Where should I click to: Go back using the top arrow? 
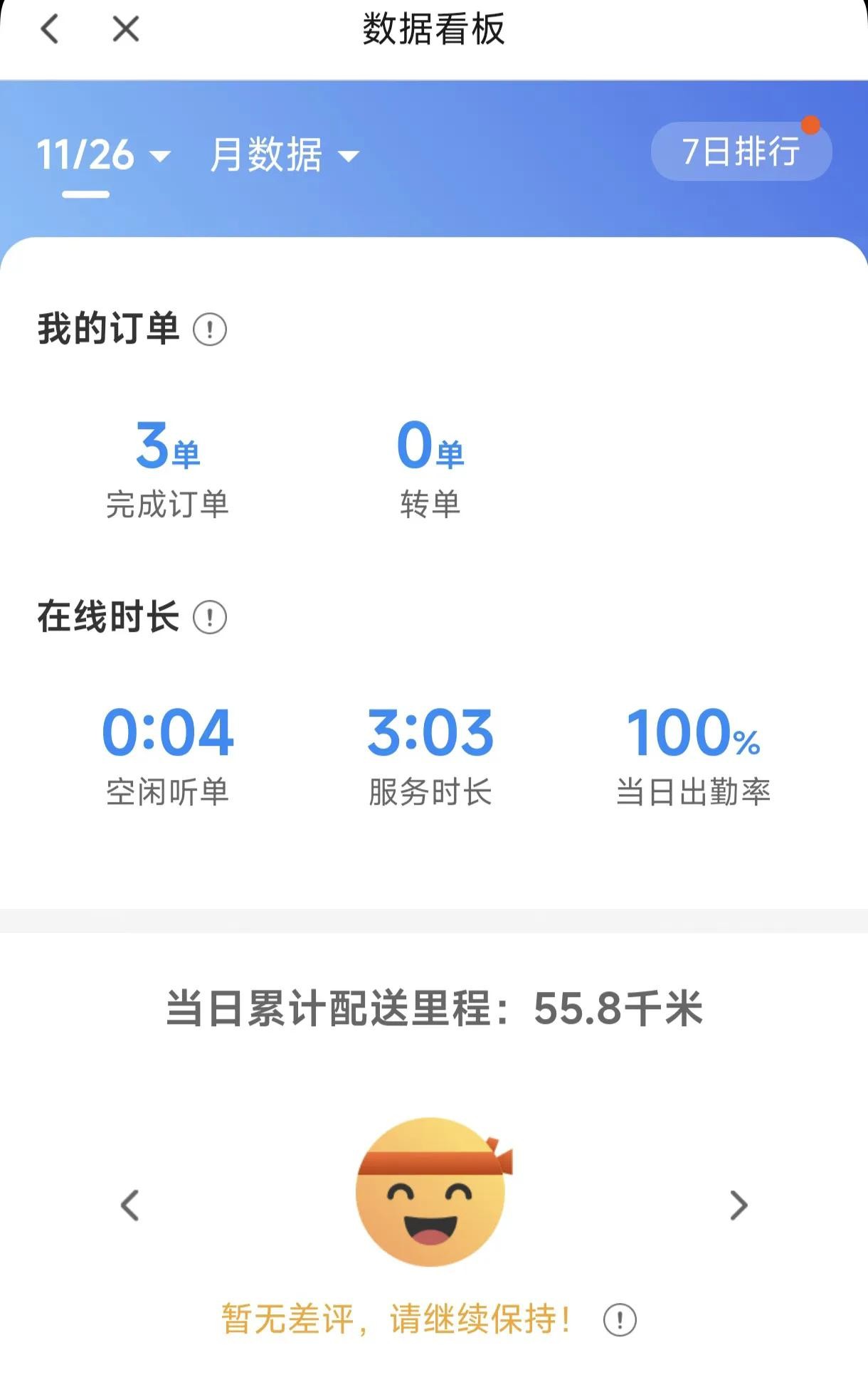pos(50,30)
